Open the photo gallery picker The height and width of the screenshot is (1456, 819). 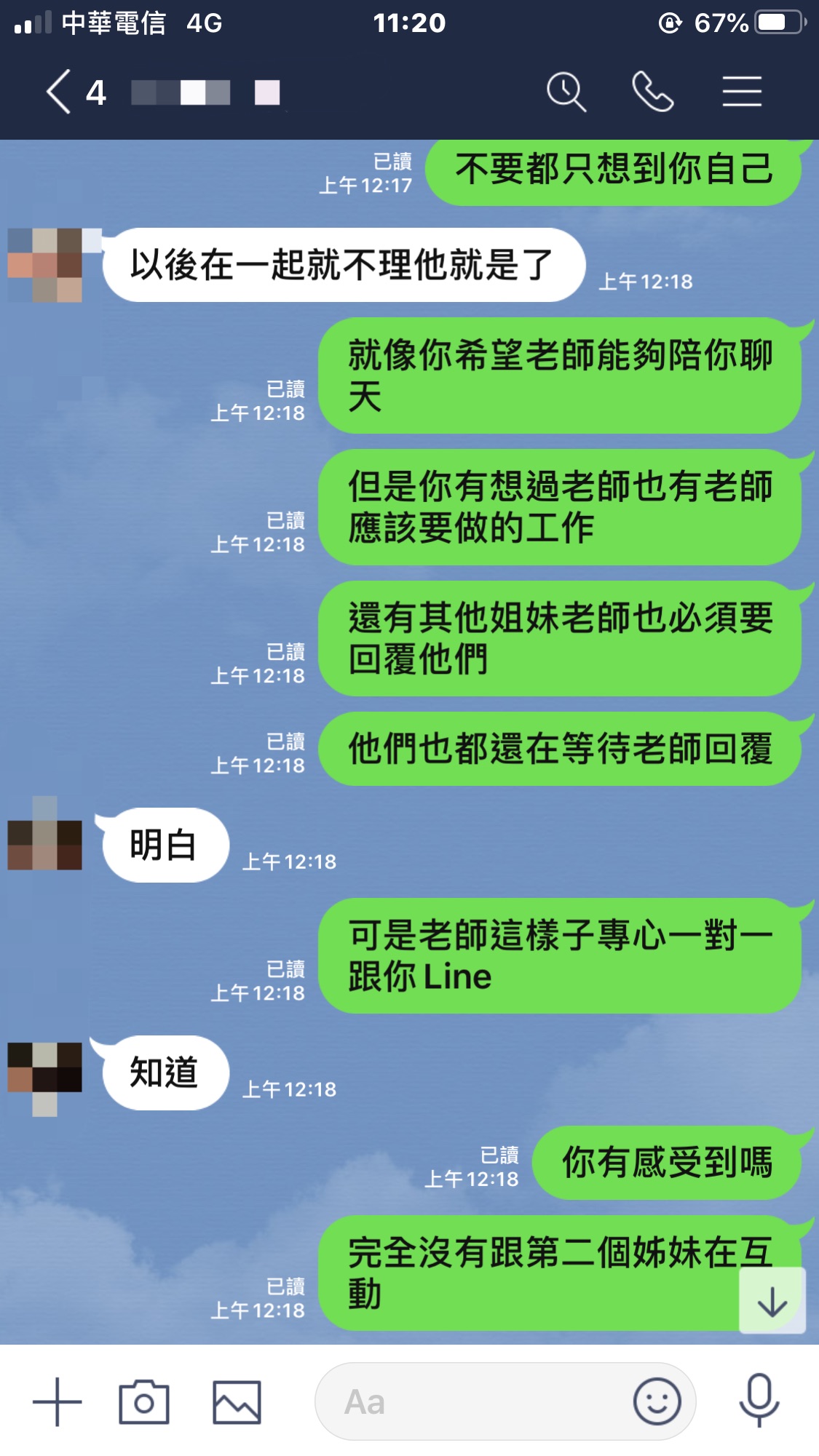point(237,1401)
